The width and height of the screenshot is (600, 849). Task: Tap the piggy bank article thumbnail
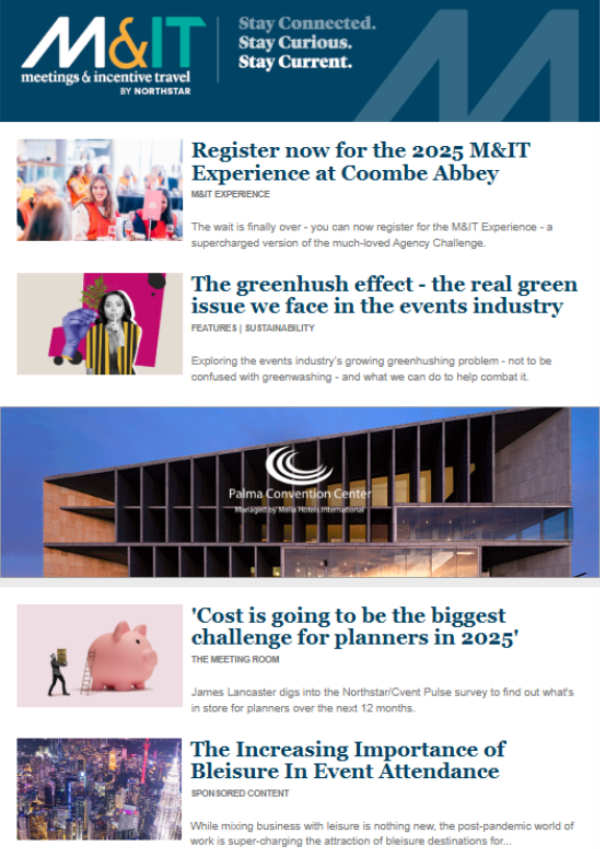coord(99,654)
